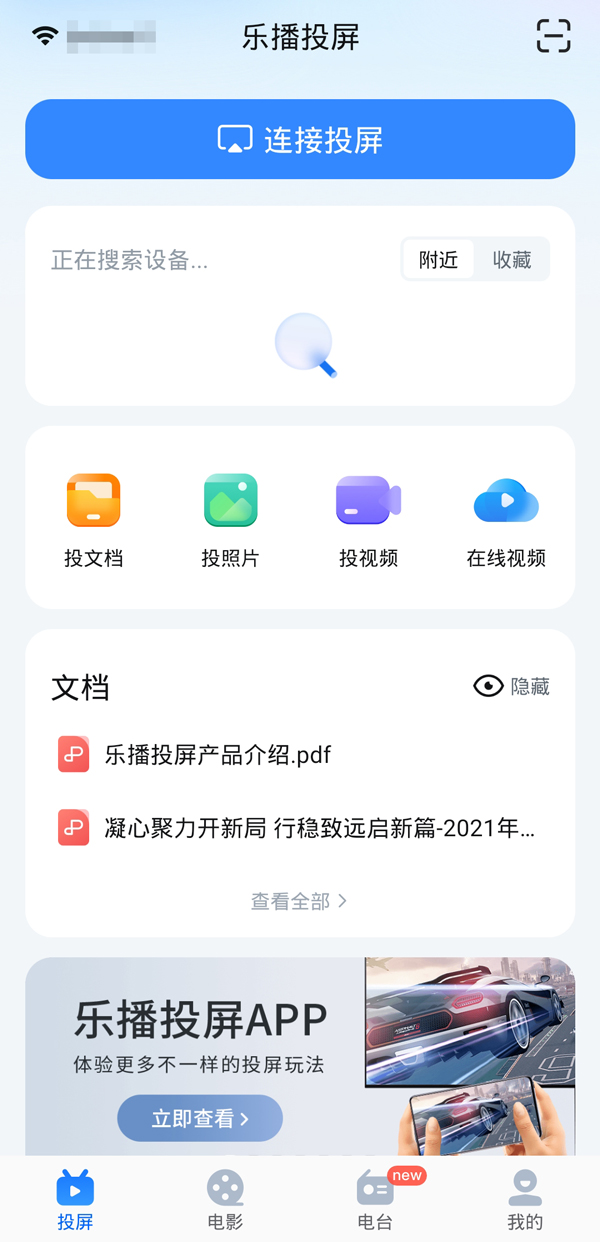Switch to the 电影 movies tab
Image resolution: width=600 pixels, height=1242 pixels.
pyautogui.click(x=225, y=1200)
